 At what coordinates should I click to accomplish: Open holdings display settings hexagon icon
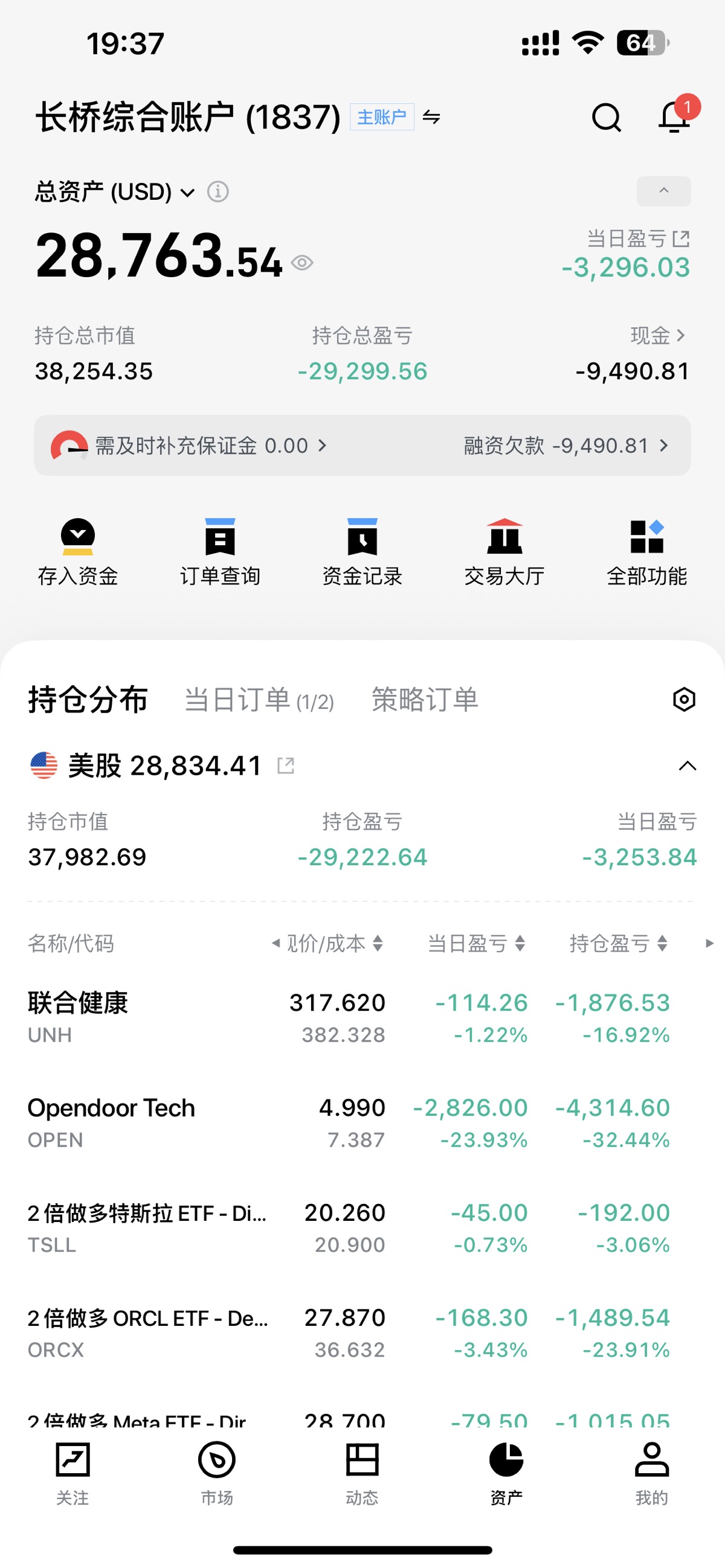pos(683,699)
